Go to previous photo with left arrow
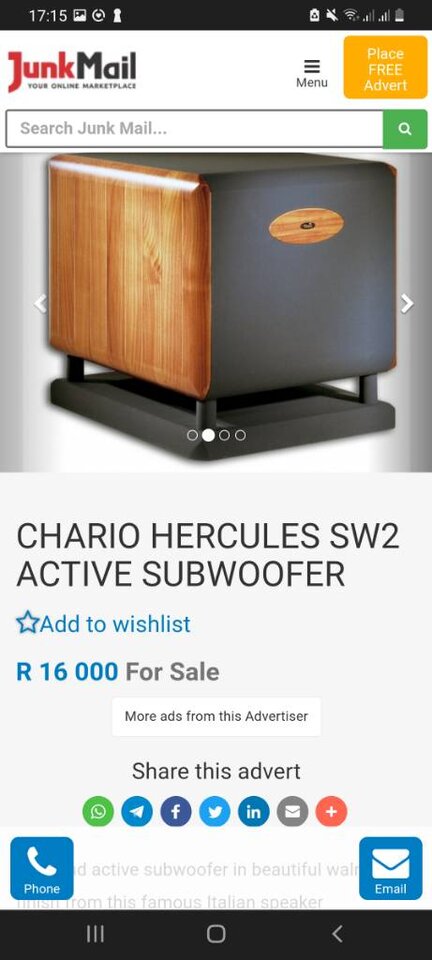 (x=40, y=303)
